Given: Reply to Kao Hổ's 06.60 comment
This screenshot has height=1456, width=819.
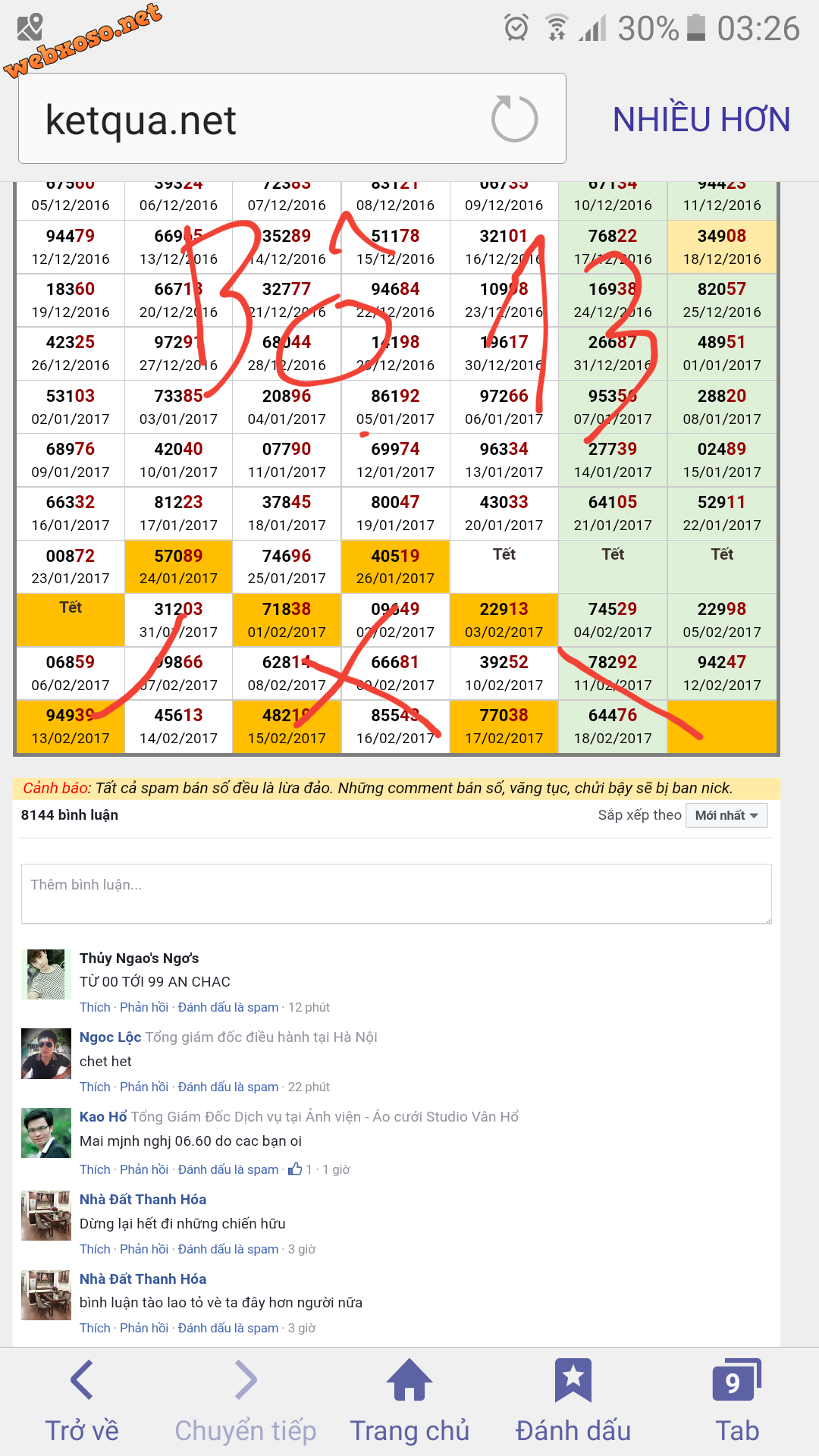Looking at the screenshot, I should pos(144,1169).
